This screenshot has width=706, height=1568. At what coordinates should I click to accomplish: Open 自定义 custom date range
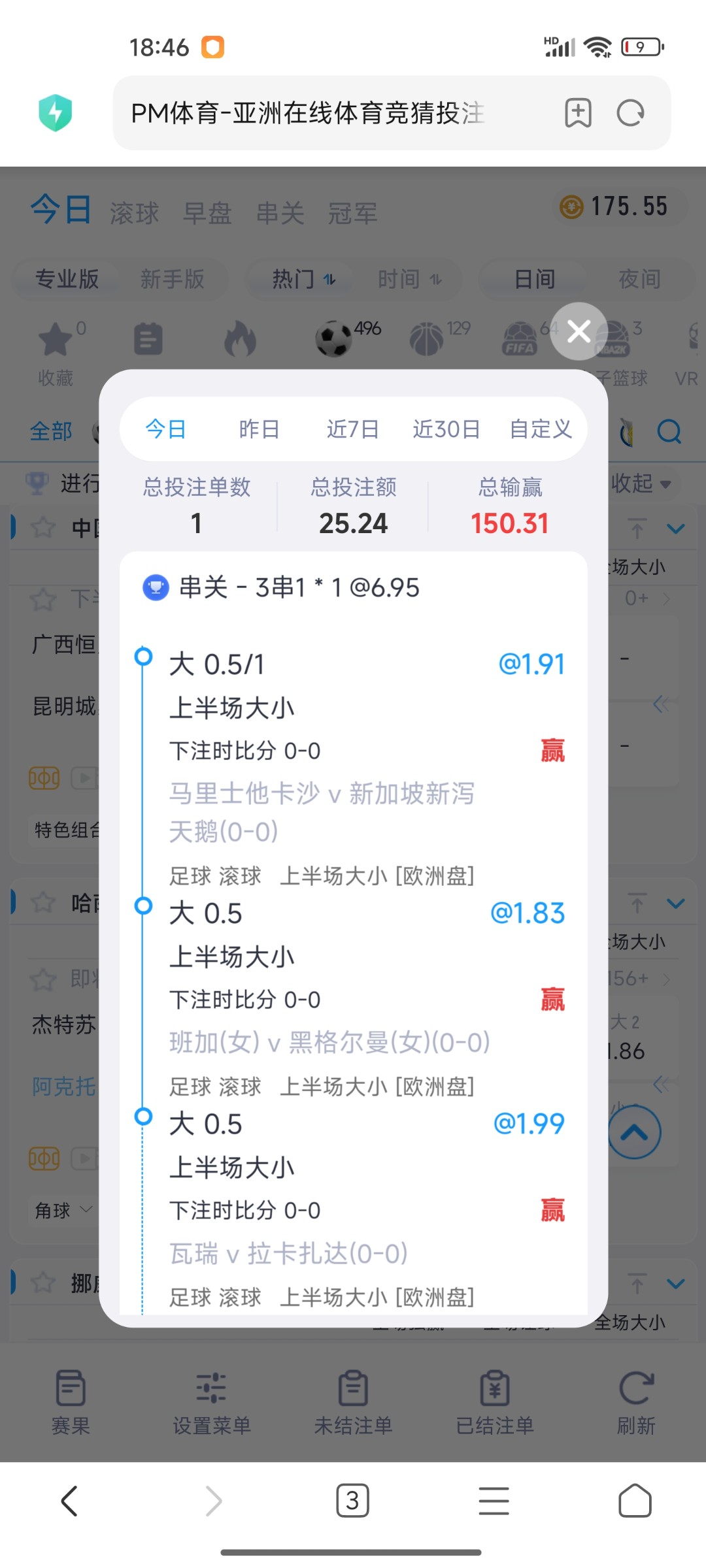pos(541,429)
